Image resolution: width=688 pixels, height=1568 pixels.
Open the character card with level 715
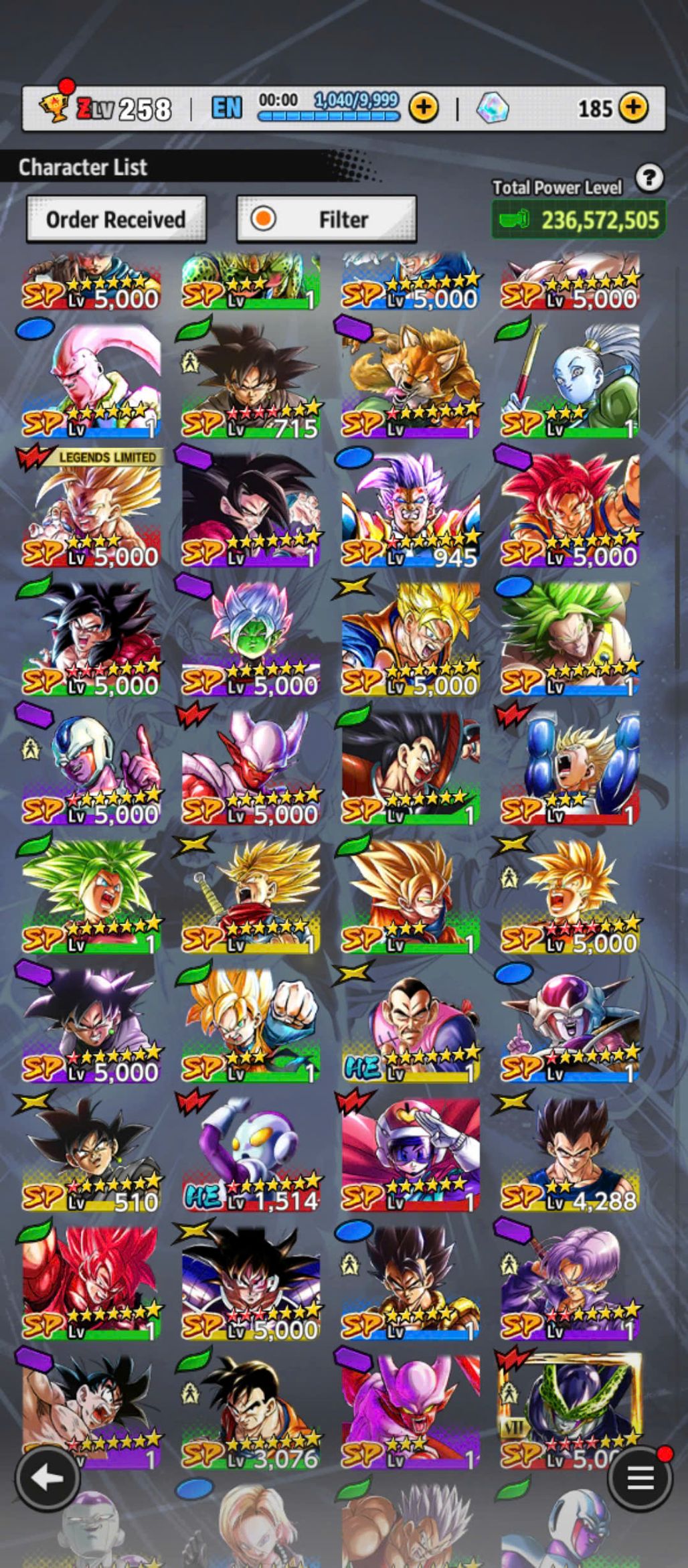pos(251,382)
